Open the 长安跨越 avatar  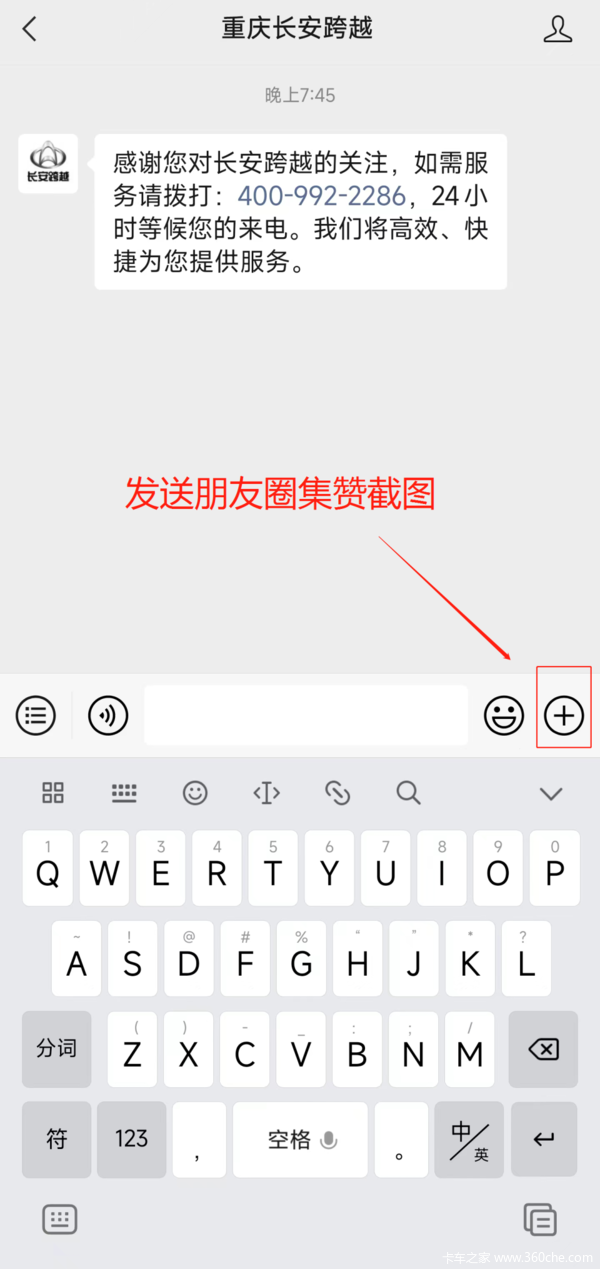pyautogui.click(x=48, y=164)
